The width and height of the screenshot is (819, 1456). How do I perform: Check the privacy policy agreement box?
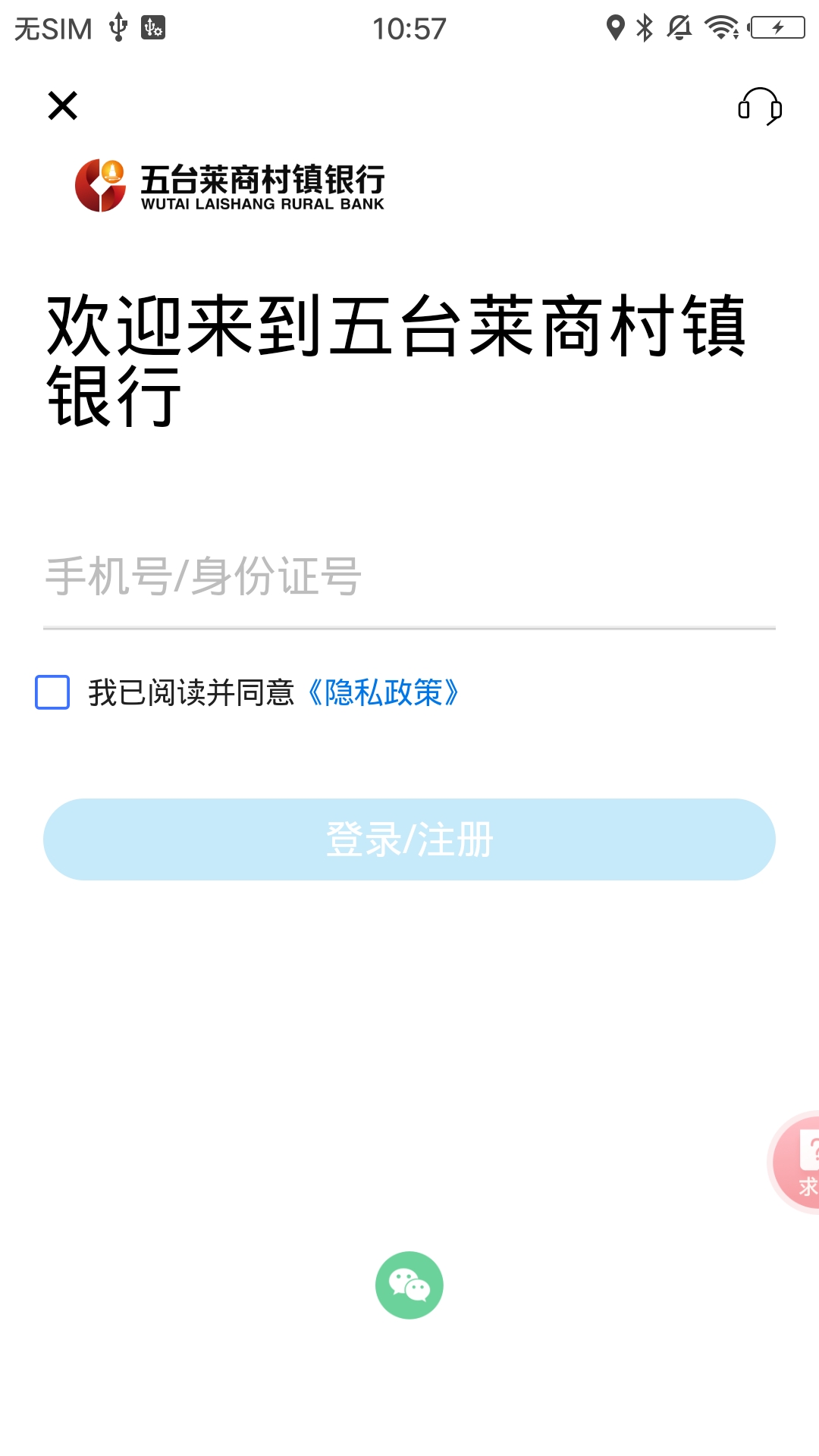[52, 692]
